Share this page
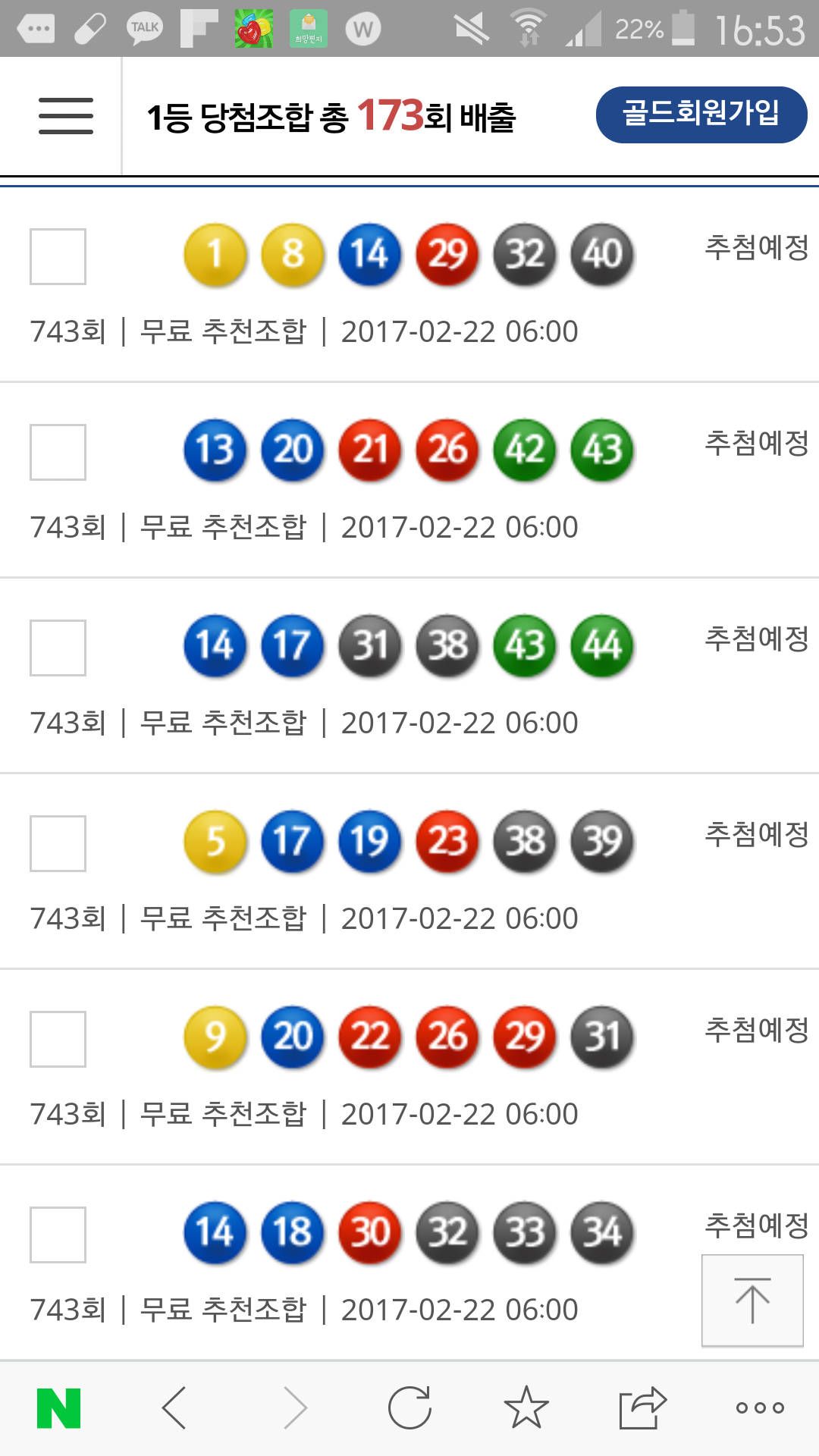 click(642, 1408)
